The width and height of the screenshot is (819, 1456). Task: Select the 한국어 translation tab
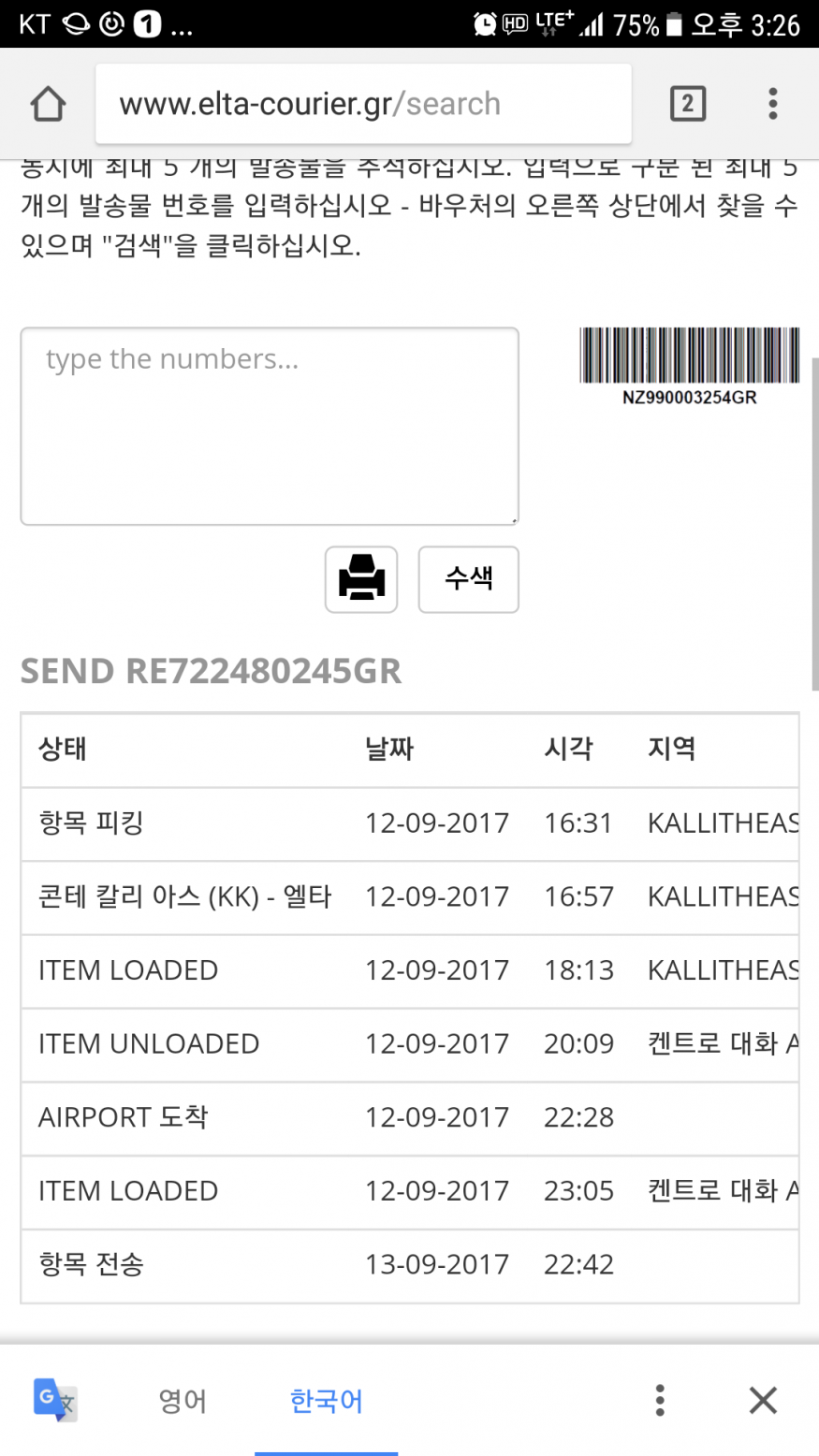tap(326, 1401)
